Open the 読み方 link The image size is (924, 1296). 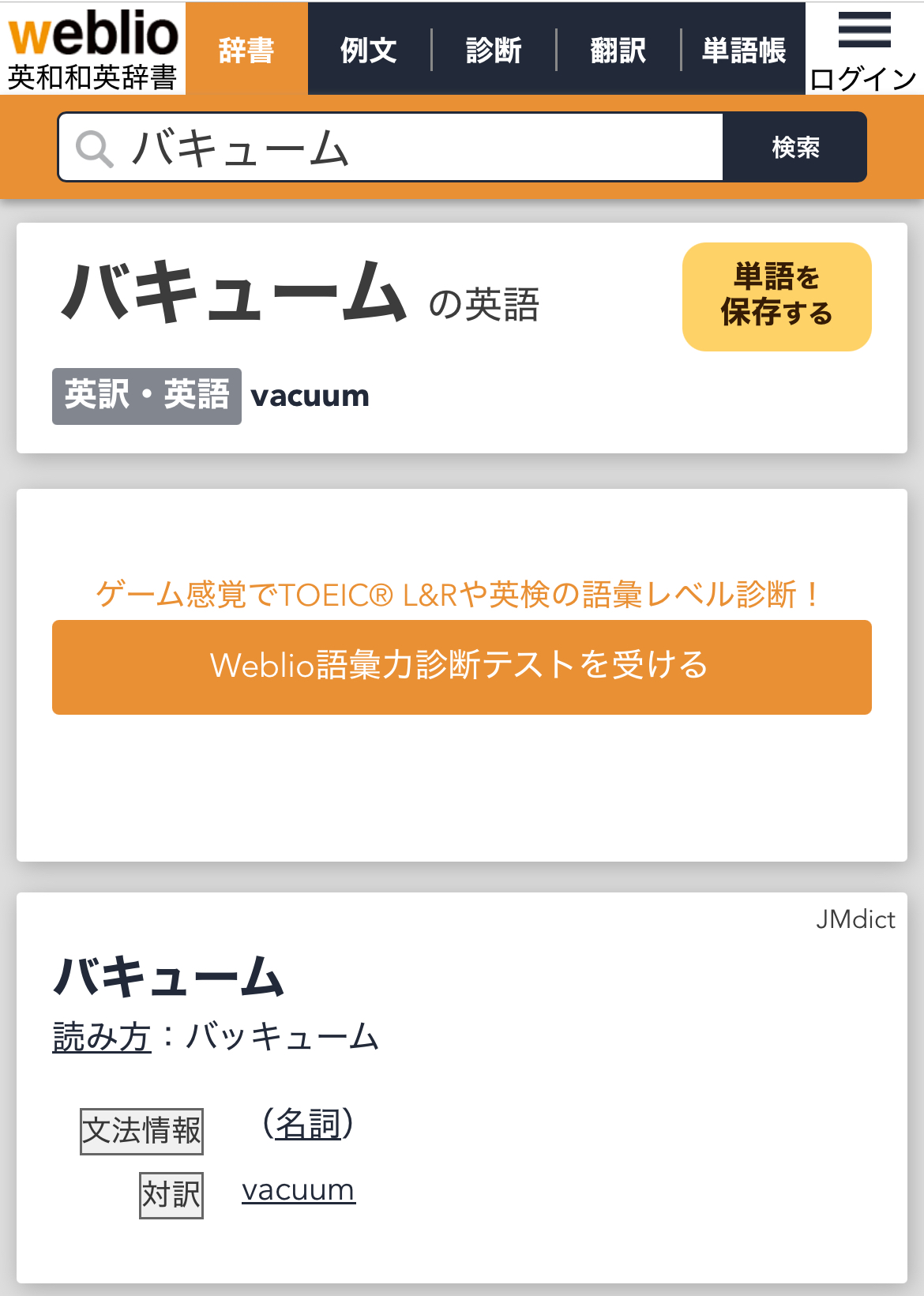pyautogui.click(x=102, y=1036)
